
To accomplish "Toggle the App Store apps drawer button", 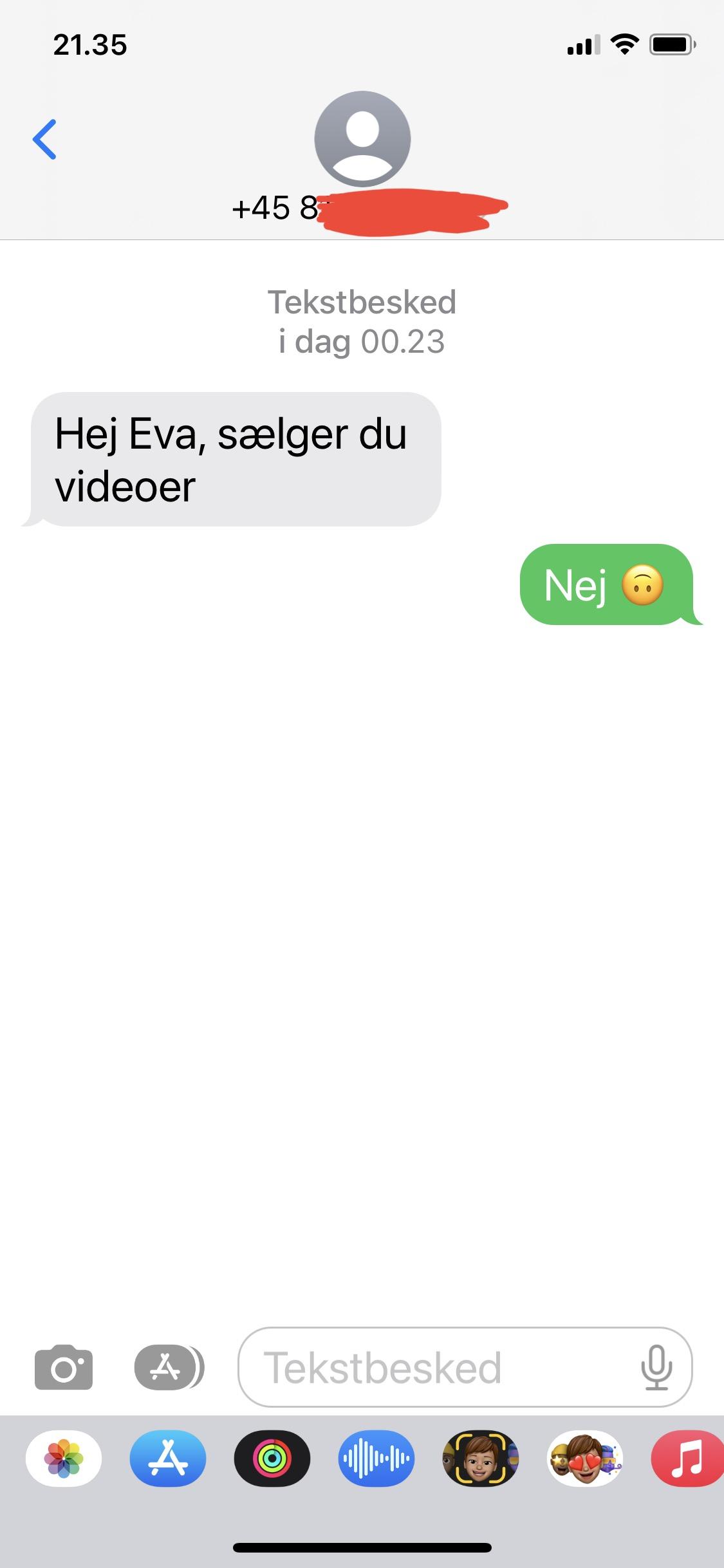I will tap(169, 1367).
